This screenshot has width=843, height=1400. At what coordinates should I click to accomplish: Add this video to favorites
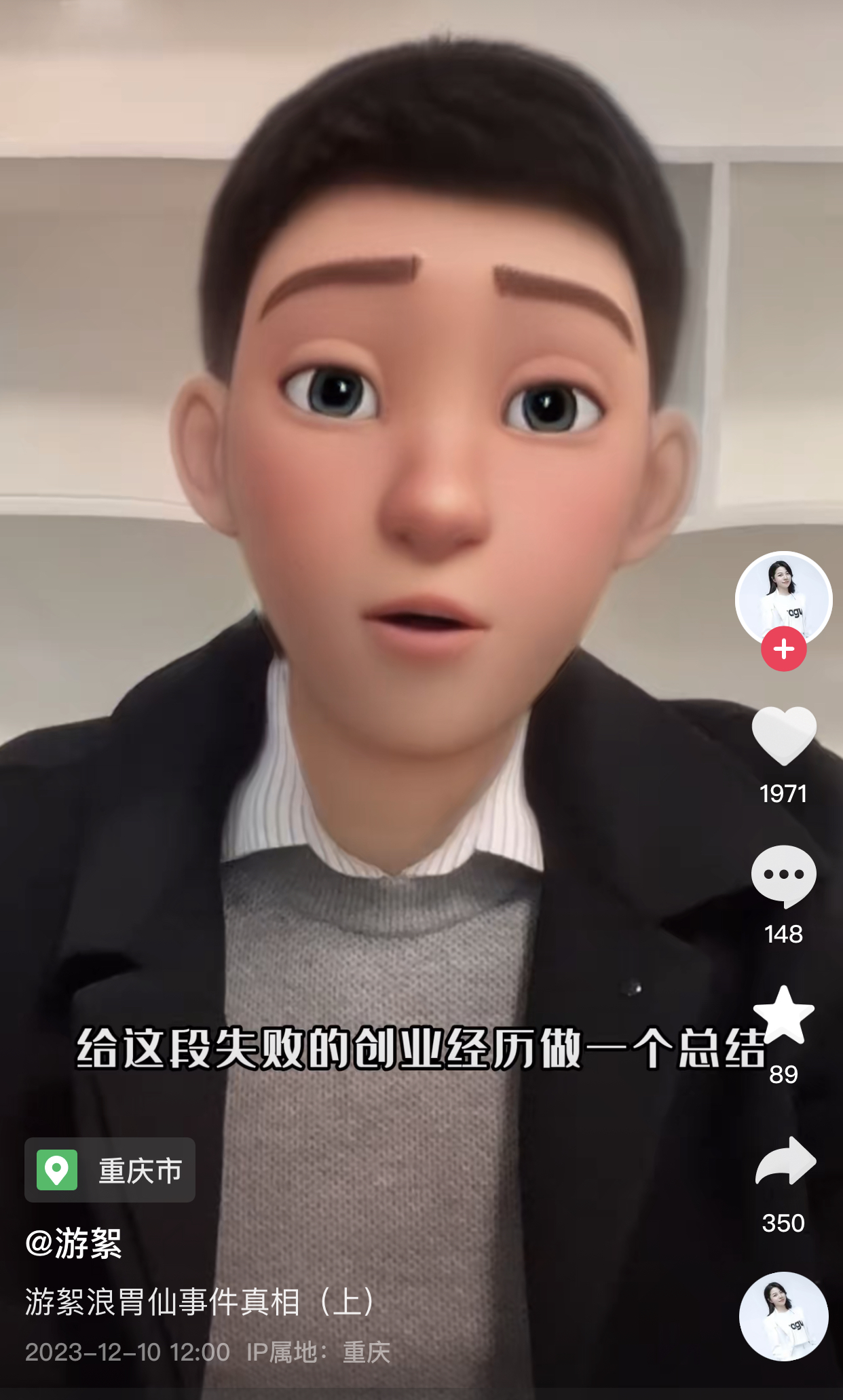pyautogui.click(x=783, y=1015)
